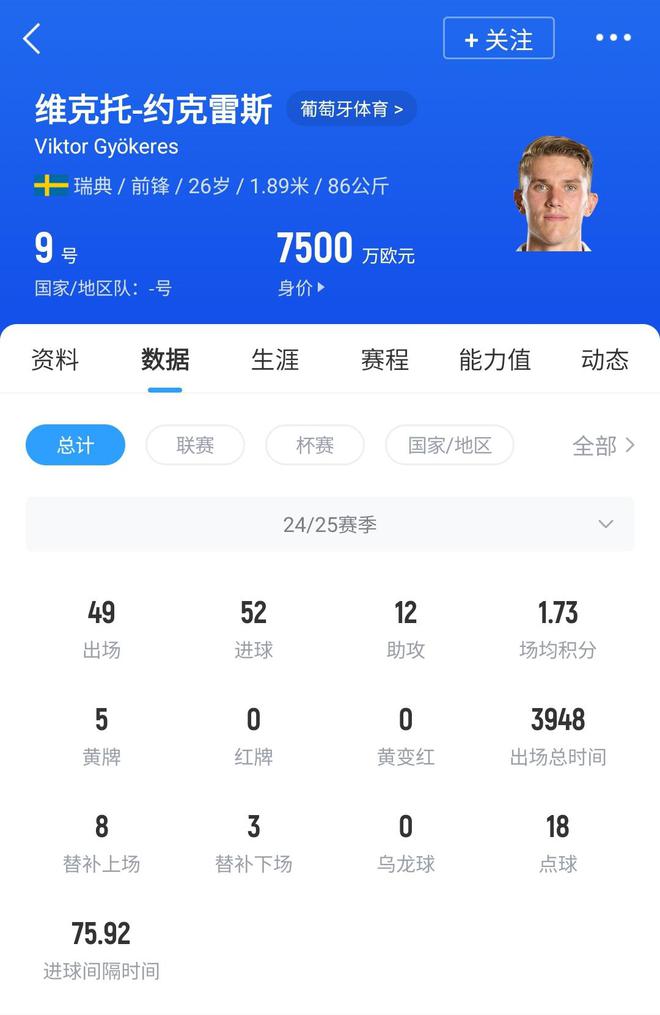Open the 24/25赛季 season dropdown
This screenshot has width=660, height=1015.
coord(330,524)
